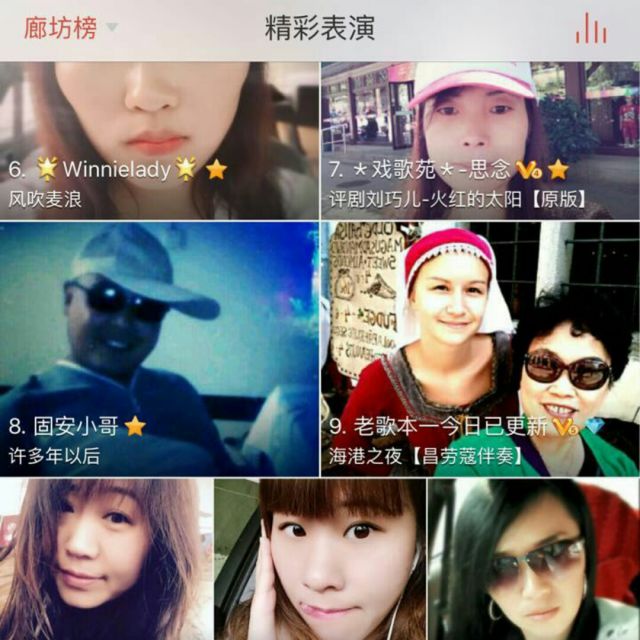Open 固安小哥's performance 许多年以后
The height and width of the screenshot is (640, 640).
point(158,348)
